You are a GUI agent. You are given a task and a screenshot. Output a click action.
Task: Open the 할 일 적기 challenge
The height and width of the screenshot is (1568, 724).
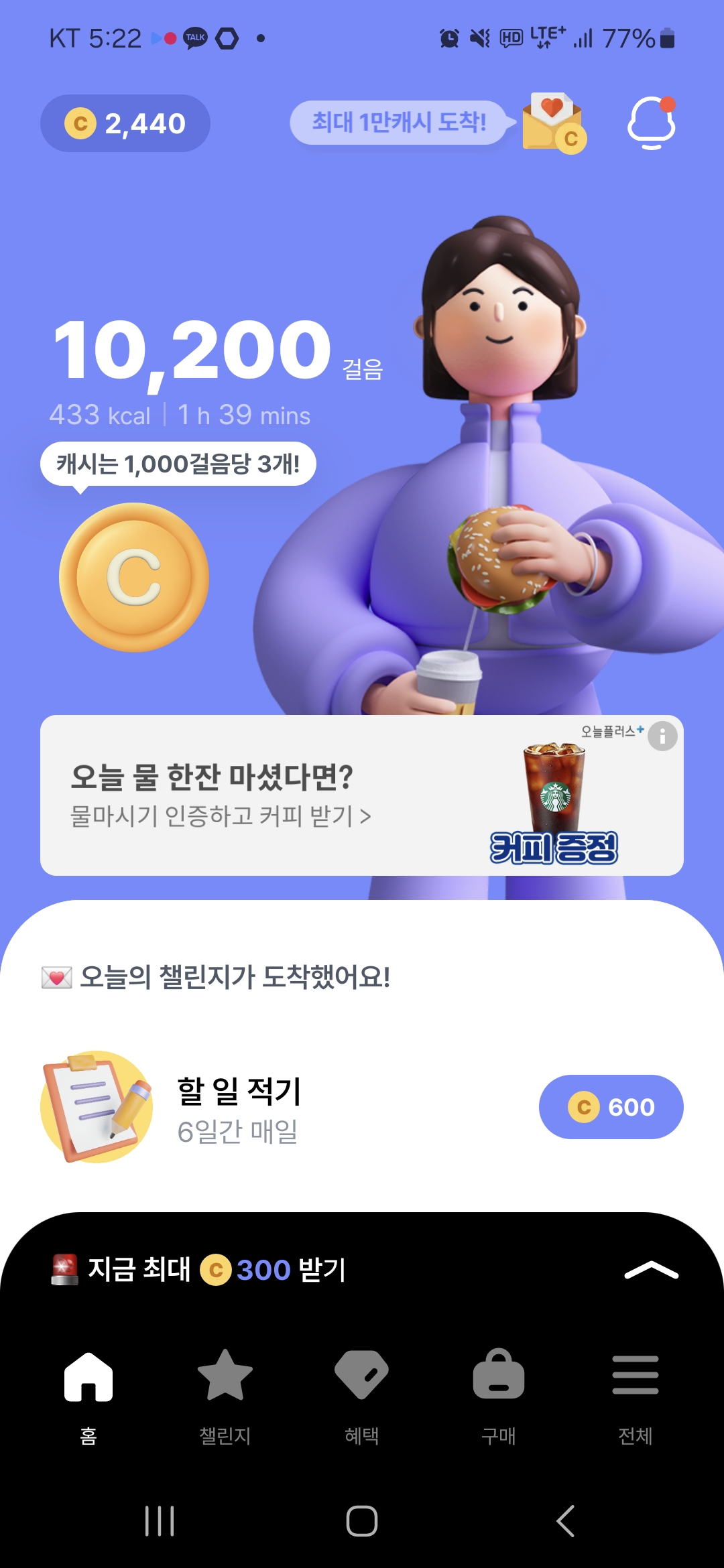tap(239, 1108)
